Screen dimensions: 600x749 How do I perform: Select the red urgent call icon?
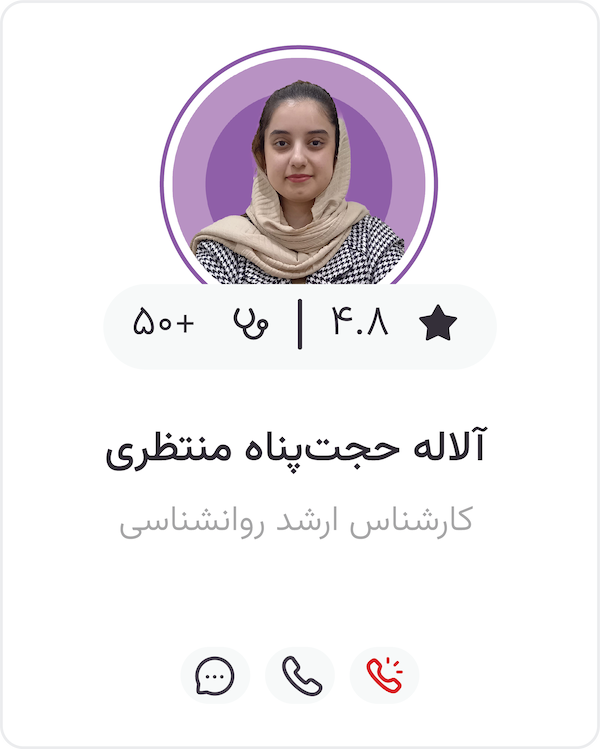pos(384,676)
